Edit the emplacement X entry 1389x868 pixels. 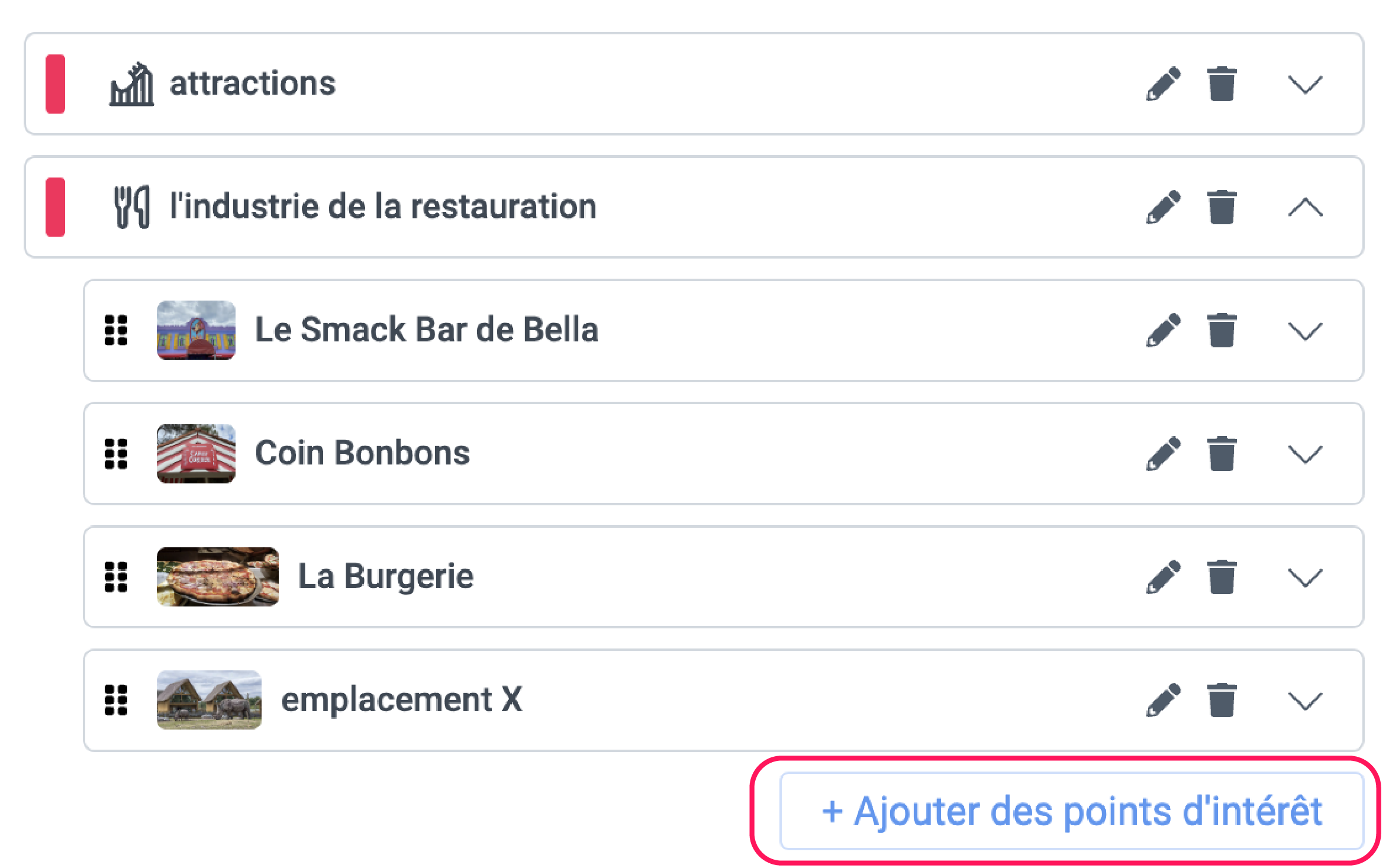point(1163,700)
